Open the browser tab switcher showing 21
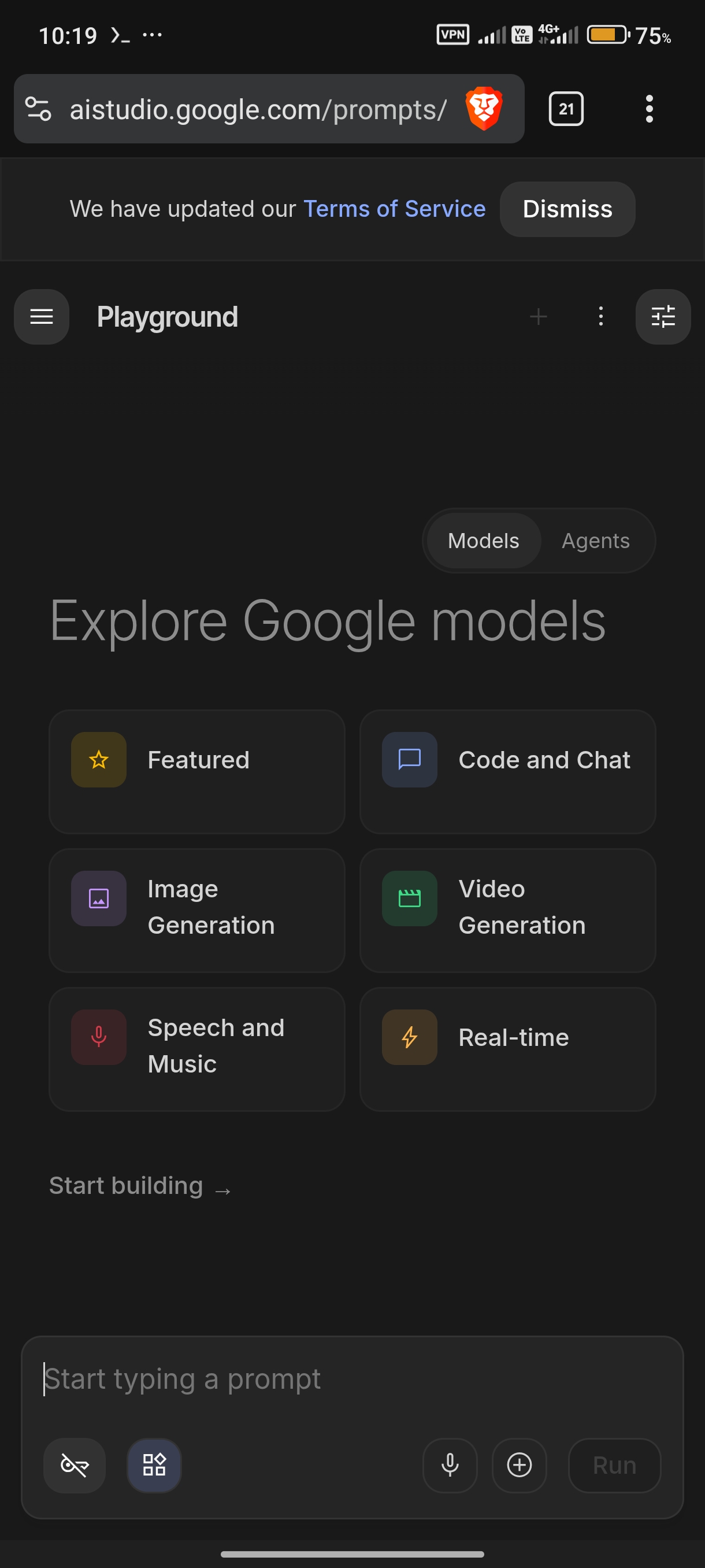The image size is (705, 1568). click(566, 109)
